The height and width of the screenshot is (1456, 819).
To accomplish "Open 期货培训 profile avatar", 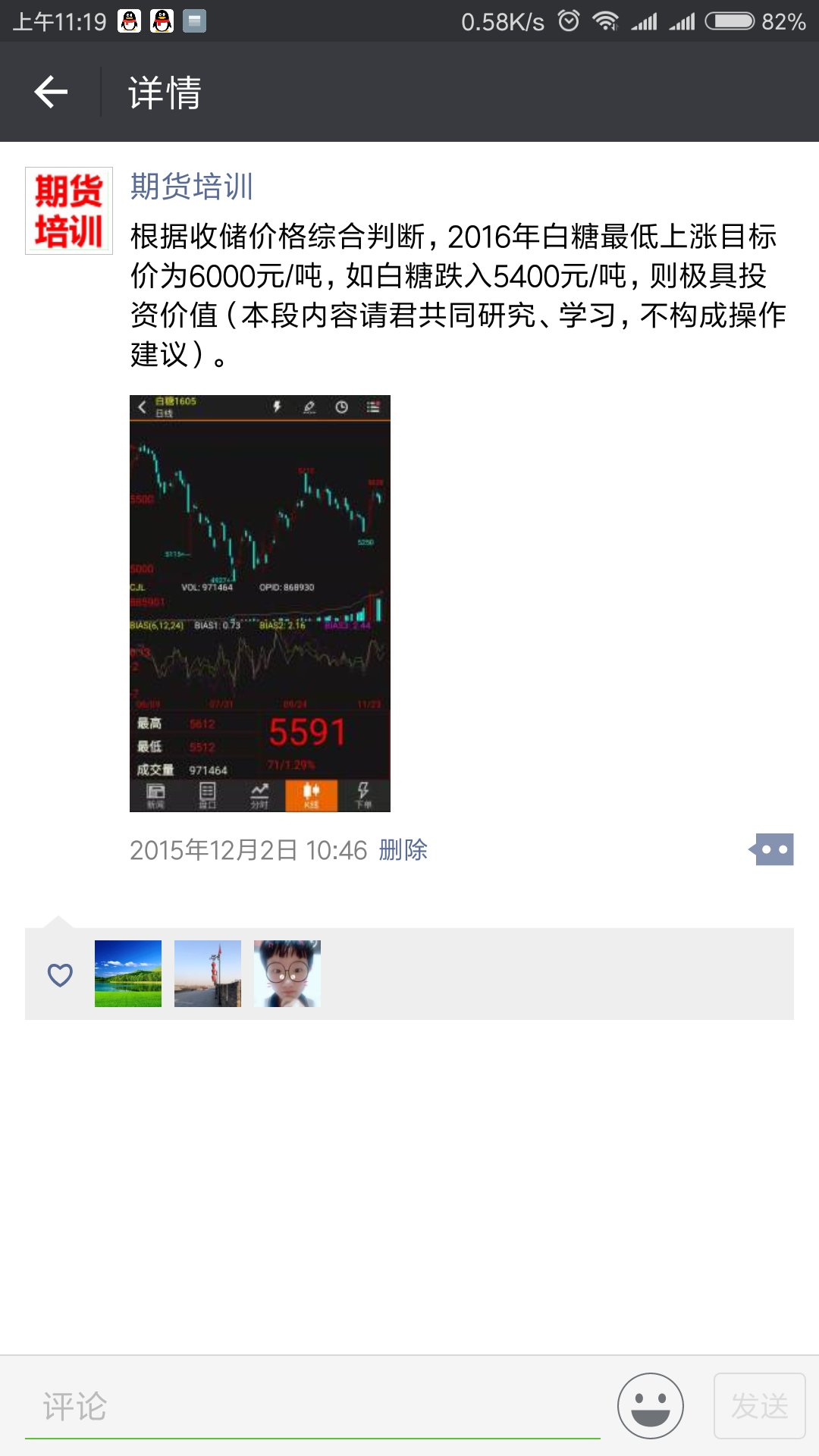I will 69,211.
